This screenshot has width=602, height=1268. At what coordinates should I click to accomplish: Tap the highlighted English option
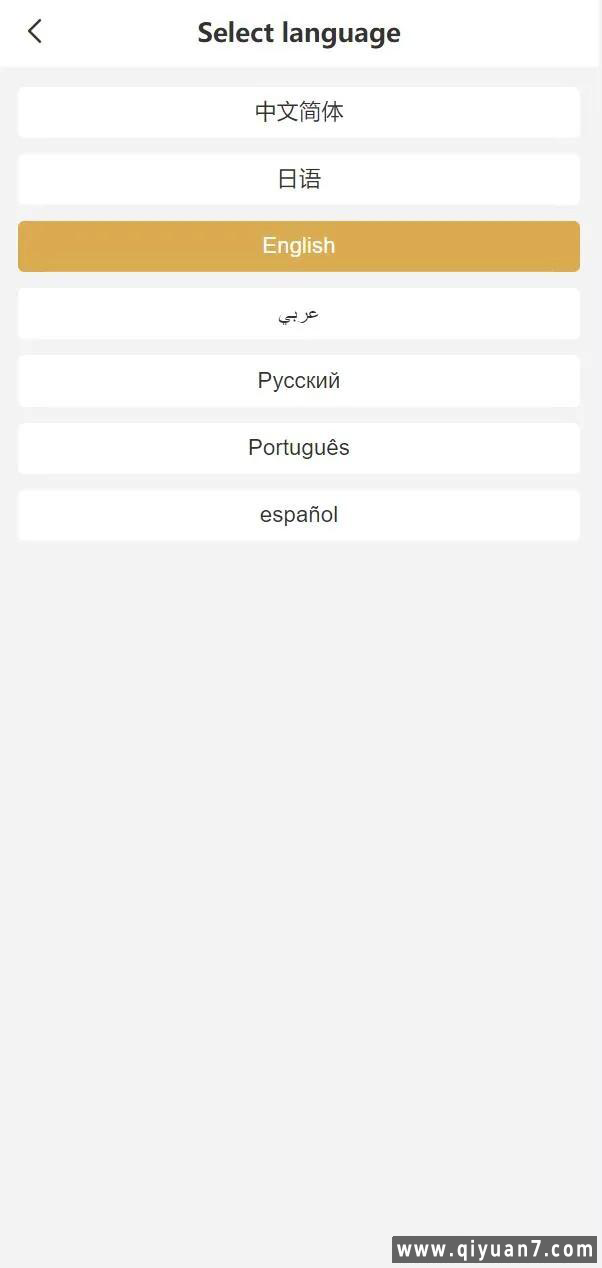click(x=299, y=246)
